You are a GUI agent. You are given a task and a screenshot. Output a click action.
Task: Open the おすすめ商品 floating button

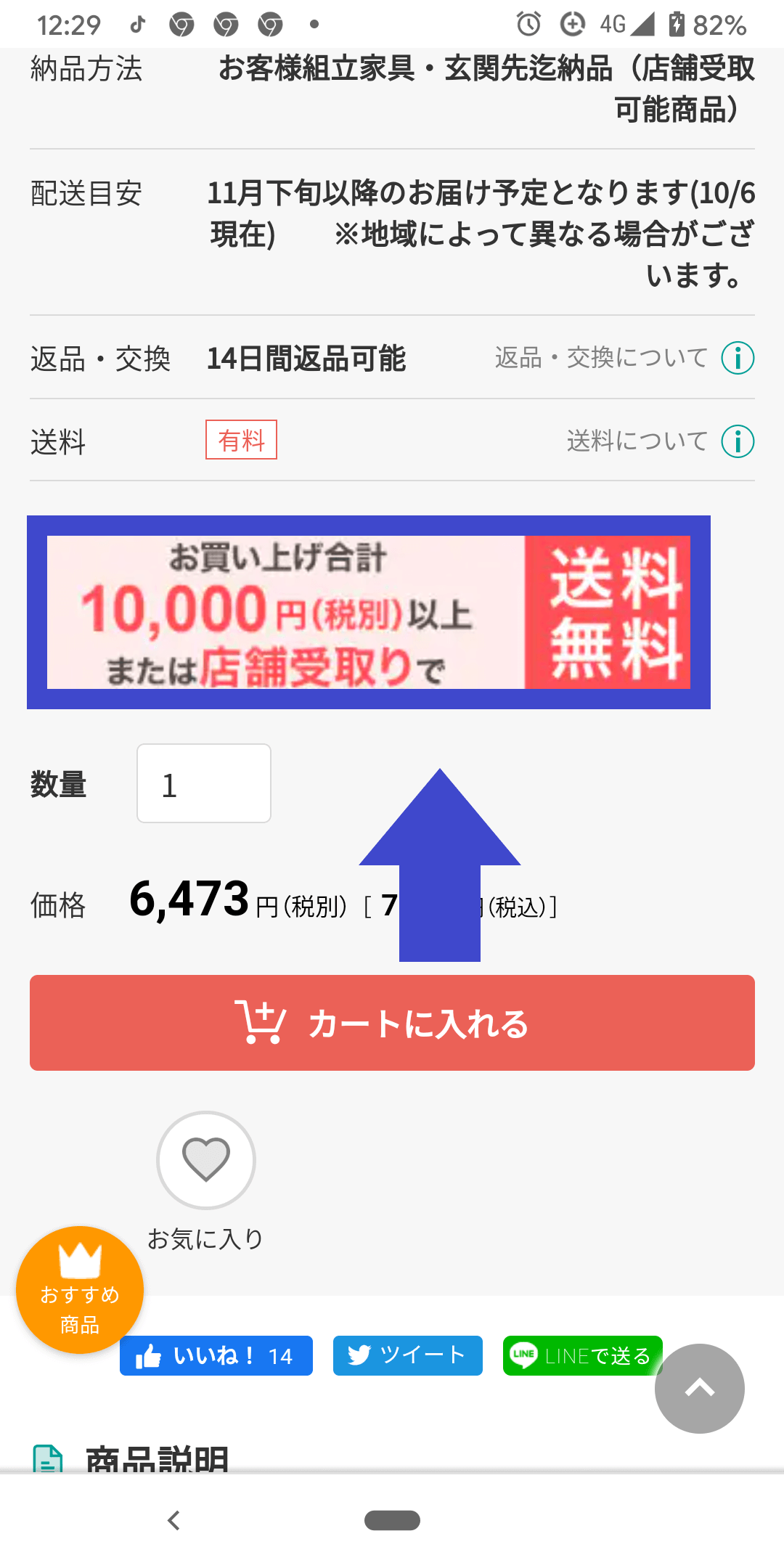80,1290
